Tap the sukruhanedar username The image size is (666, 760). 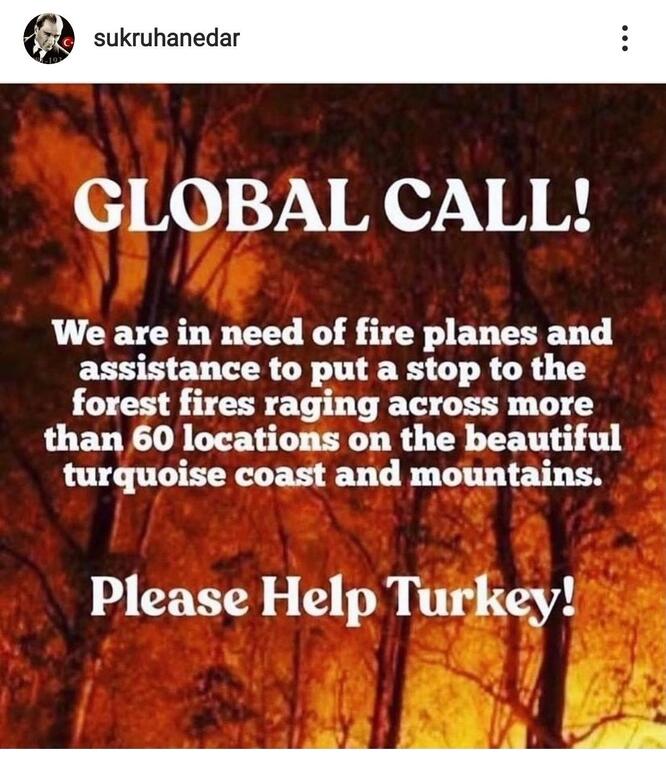tap(166, 39)
